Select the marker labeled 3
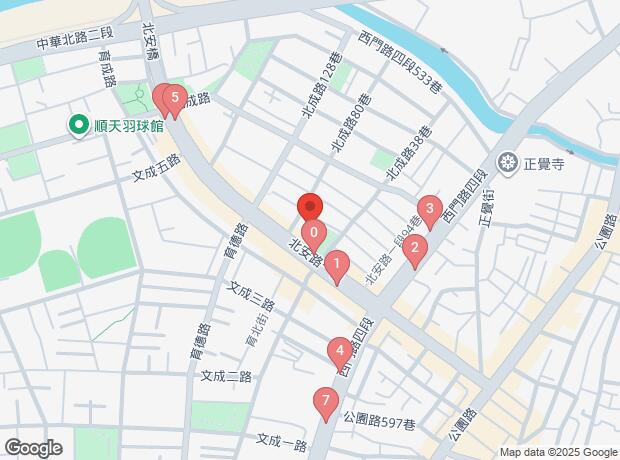The width and height of the screenshot is (620, 460). pyautogui.click(x=430, y=209)
